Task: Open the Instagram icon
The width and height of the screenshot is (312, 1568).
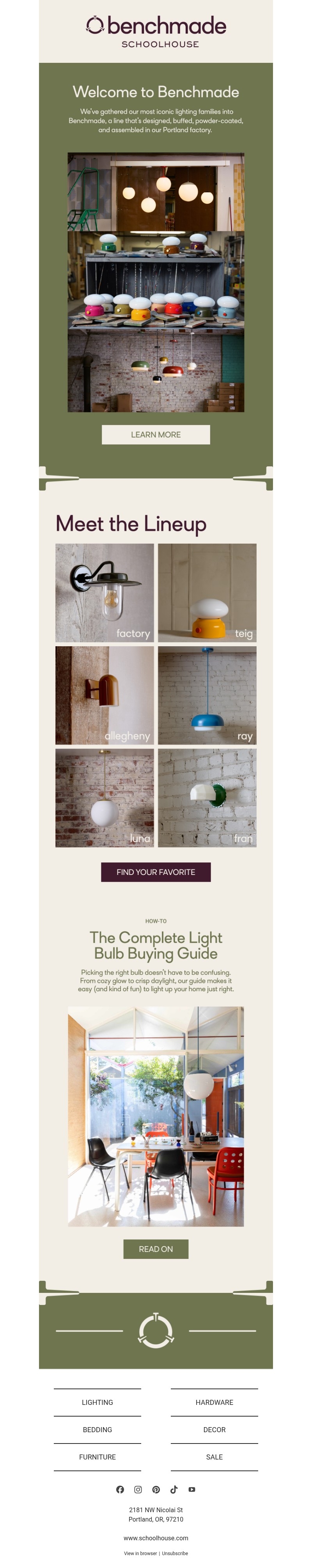Action: (138, 1489)
